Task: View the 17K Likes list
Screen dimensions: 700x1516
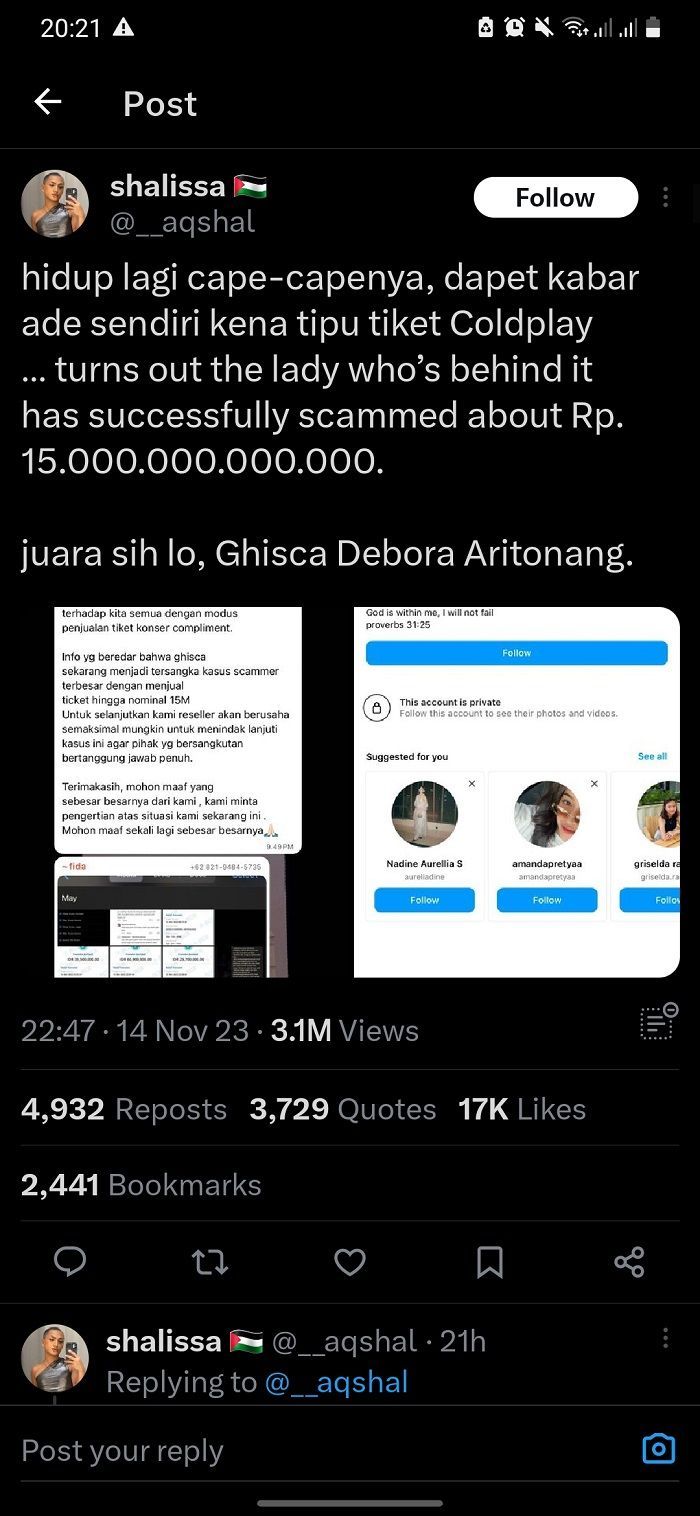Action: [x=521, y=1109]
